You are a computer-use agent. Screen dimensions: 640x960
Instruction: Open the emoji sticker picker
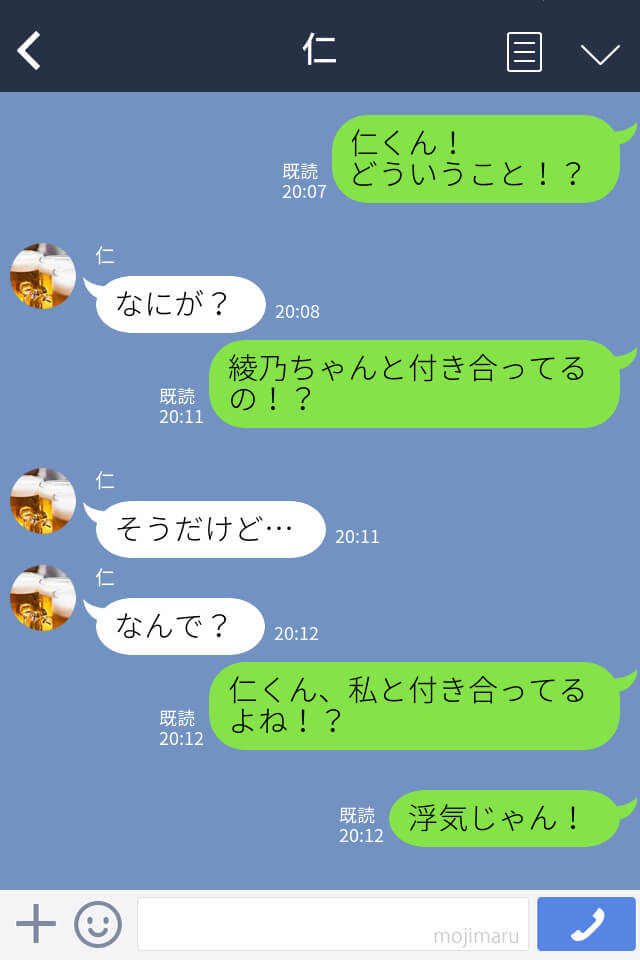click(x=98, y=923)
